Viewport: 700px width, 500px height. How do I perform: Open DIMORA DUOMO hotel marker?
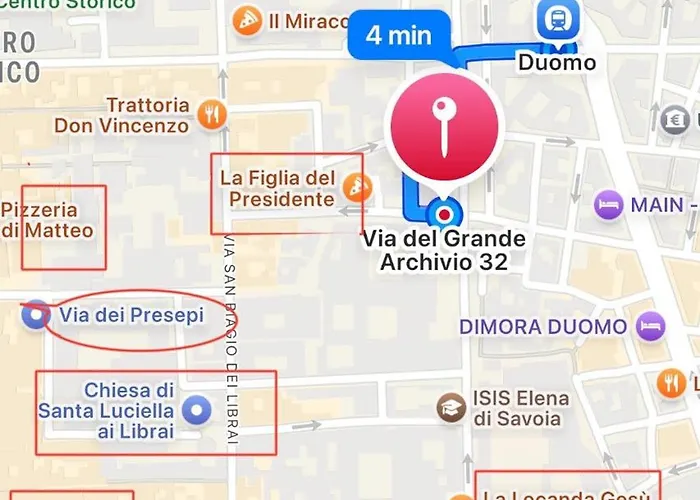point(652,326)
